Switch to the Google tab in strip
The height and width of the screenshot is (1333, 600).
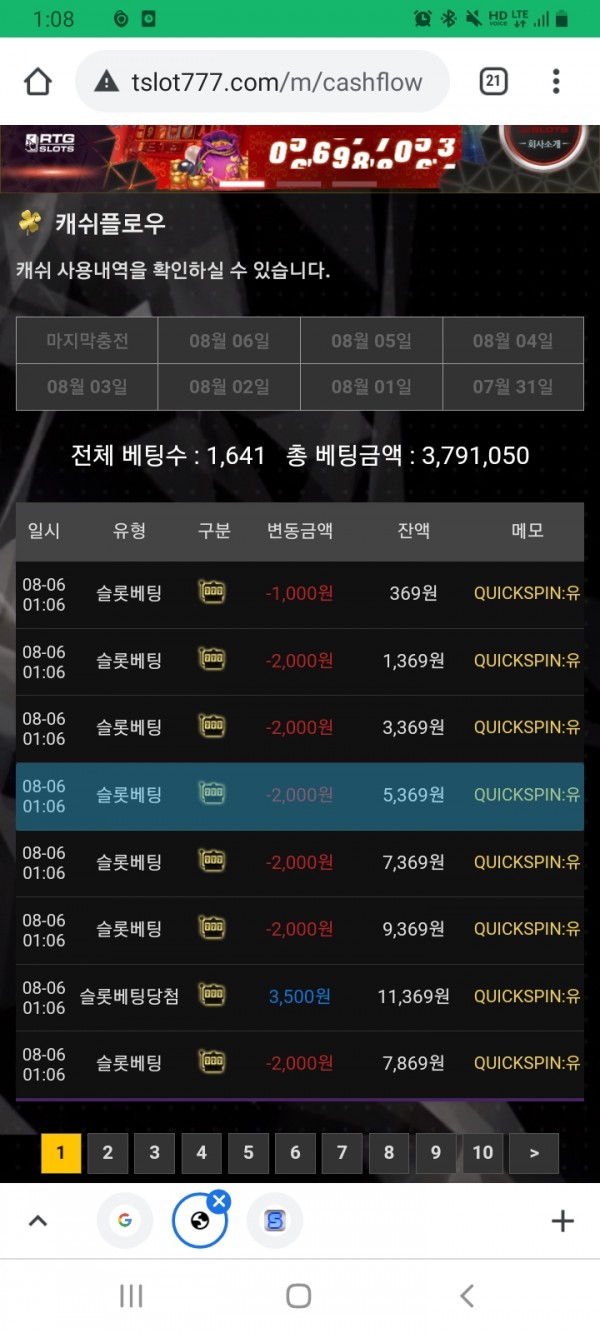(124, 1220)
